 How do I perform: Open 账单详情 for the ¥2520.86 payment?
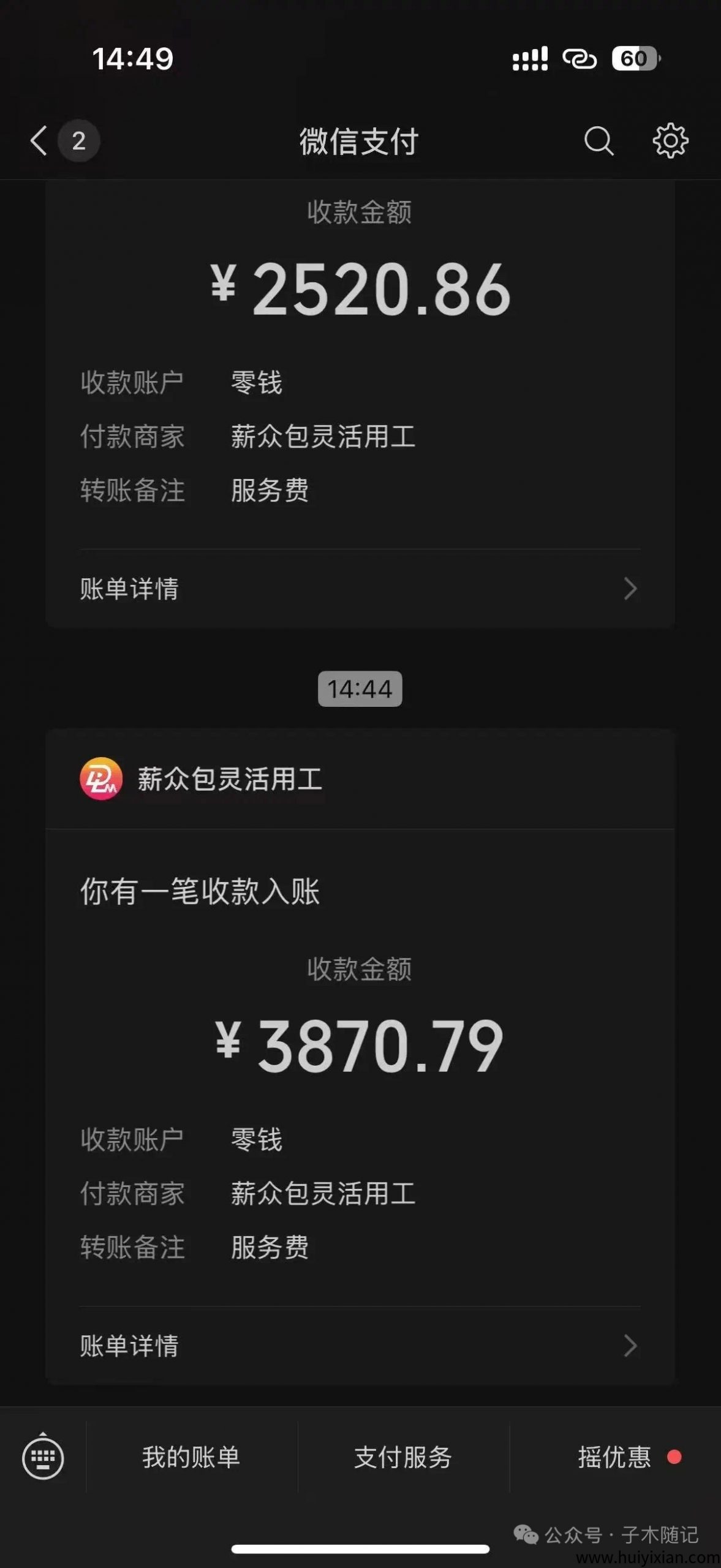(x=360, y=589)
